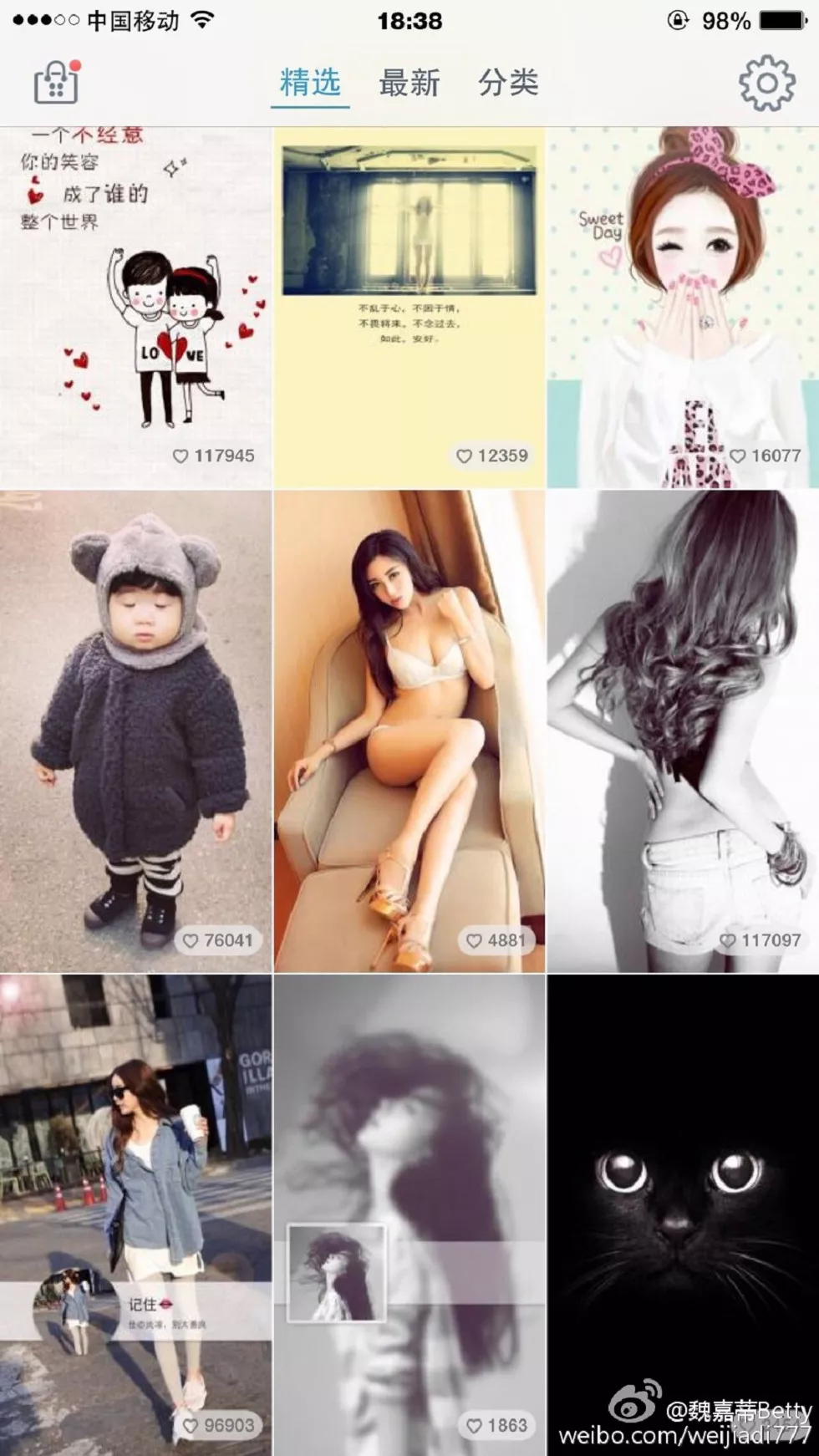This screenshot has height=1456, width=819.
Task: Like the wallpaper with 96903 hearts
Action: (191, 1426)
